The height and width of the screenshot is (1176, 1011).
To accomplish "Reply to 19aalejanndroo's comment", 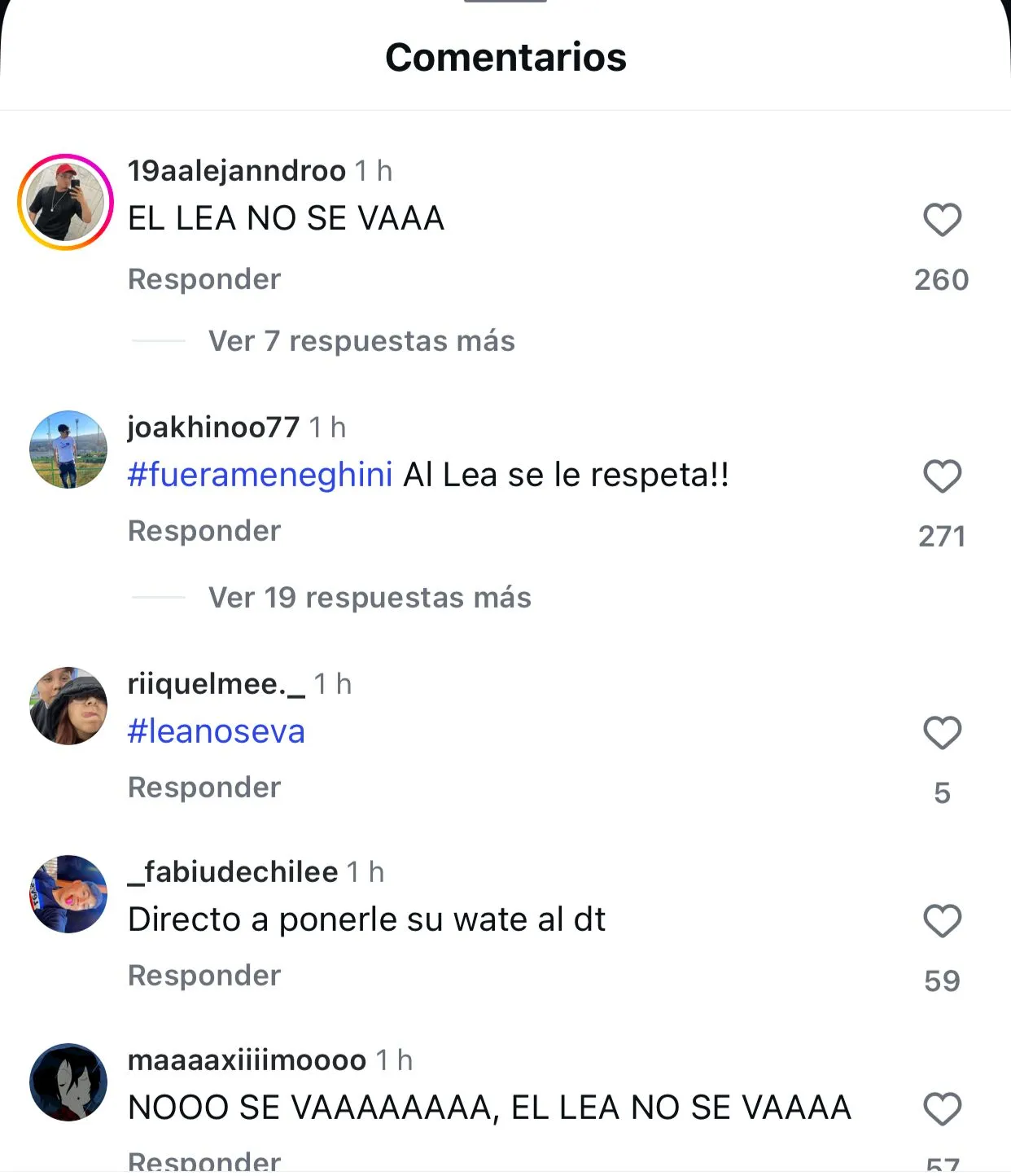I will click(x=204, y=279).
